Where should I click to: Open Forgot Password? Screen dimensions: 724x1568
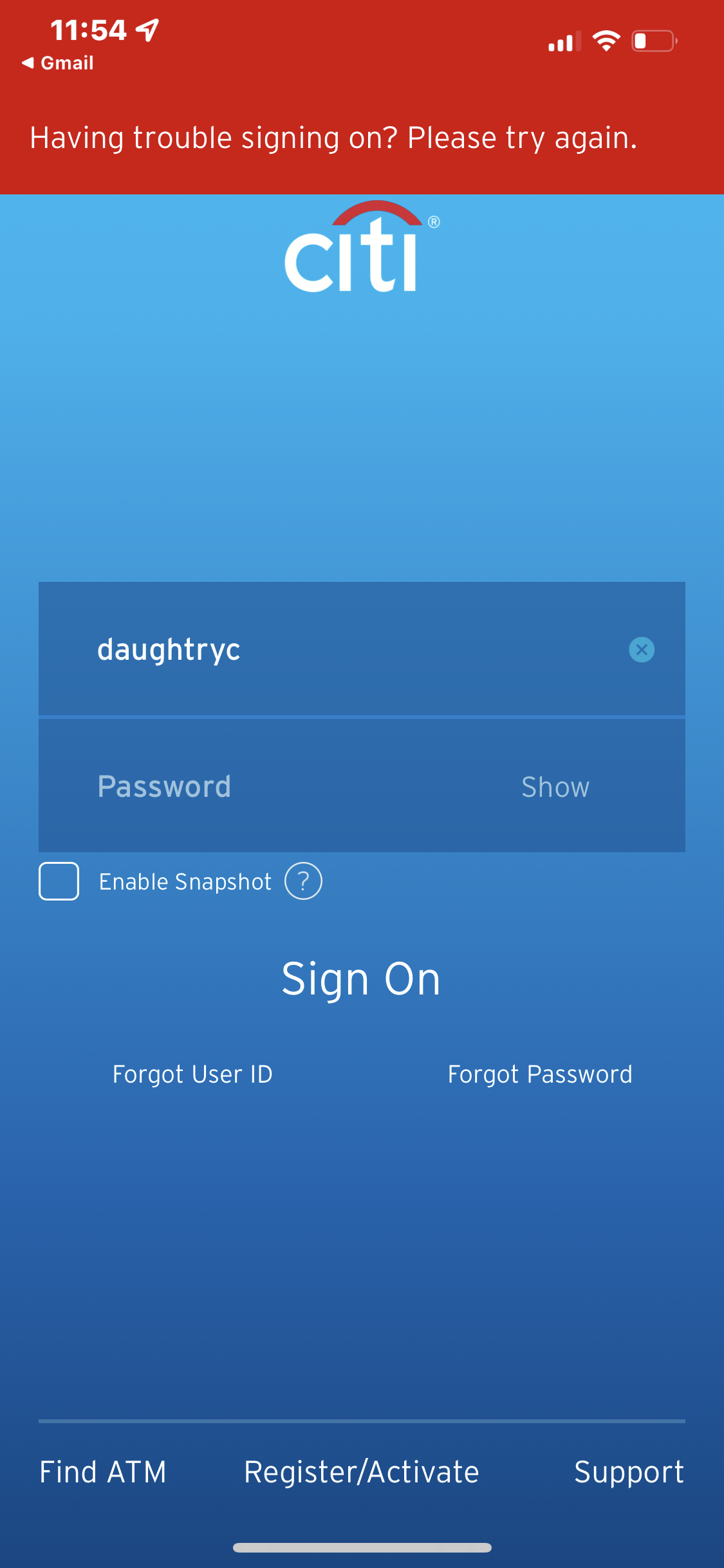pyautogui.click(x=539, y=1074)
